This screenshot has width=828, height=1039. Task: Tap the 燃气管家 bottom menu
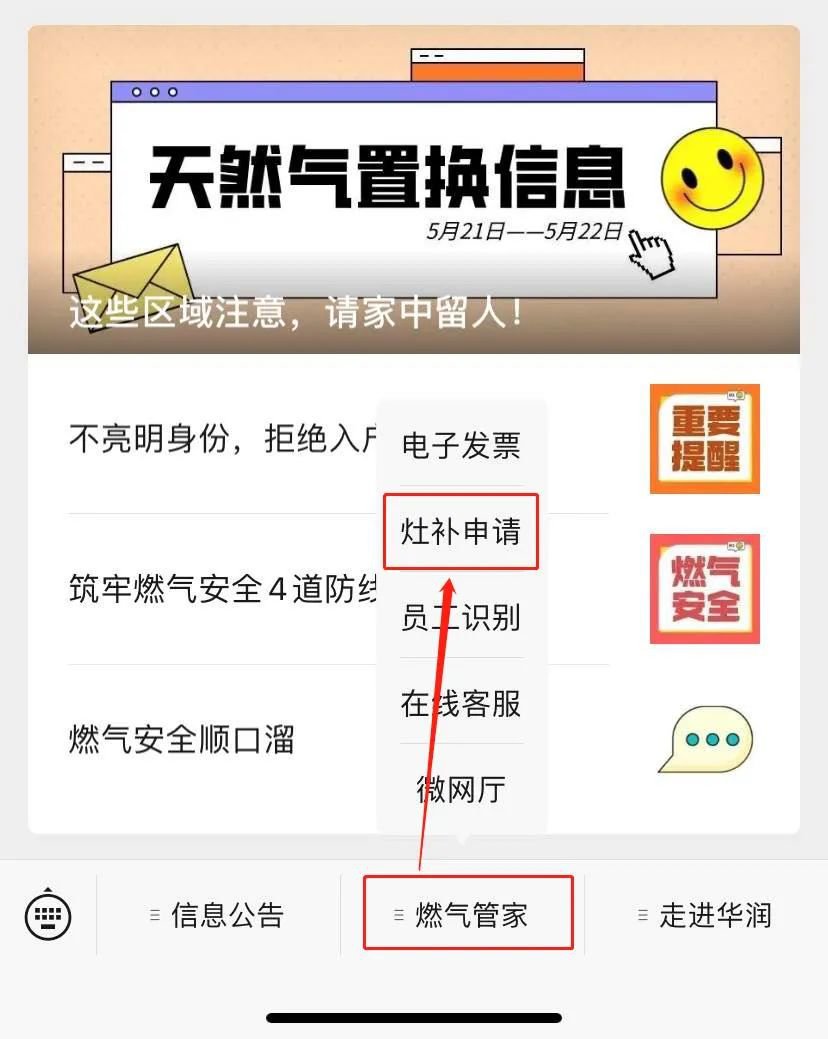pos(467,914)
